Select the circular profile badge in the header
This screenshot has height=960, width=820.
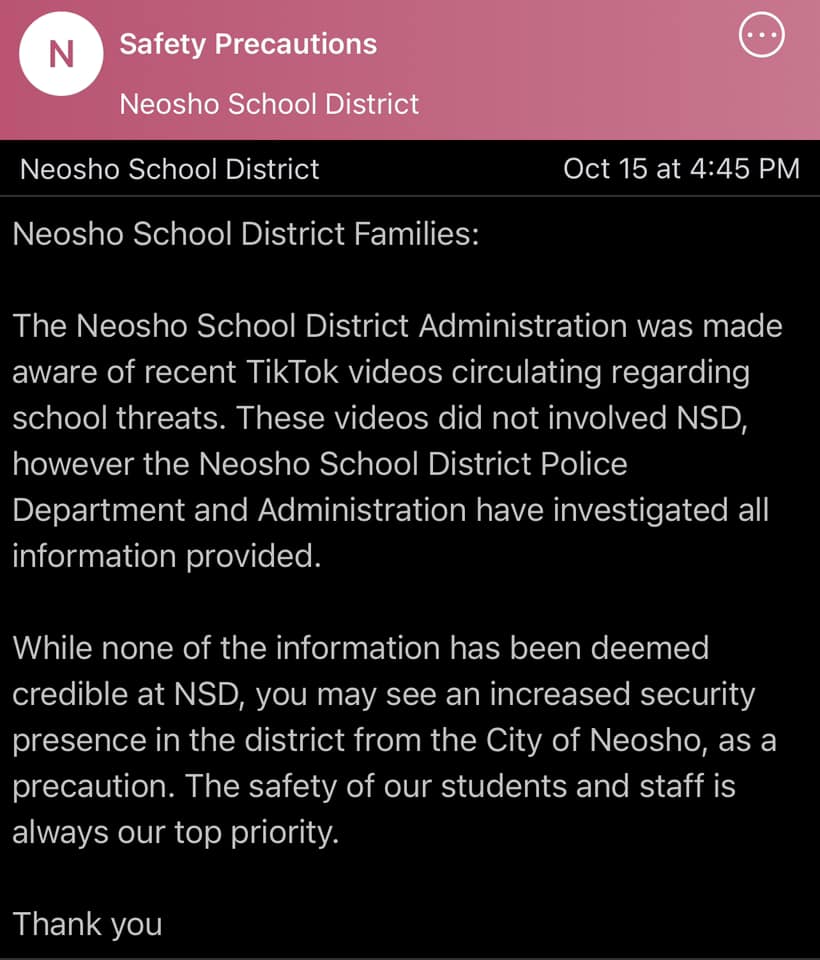[61, 54]
